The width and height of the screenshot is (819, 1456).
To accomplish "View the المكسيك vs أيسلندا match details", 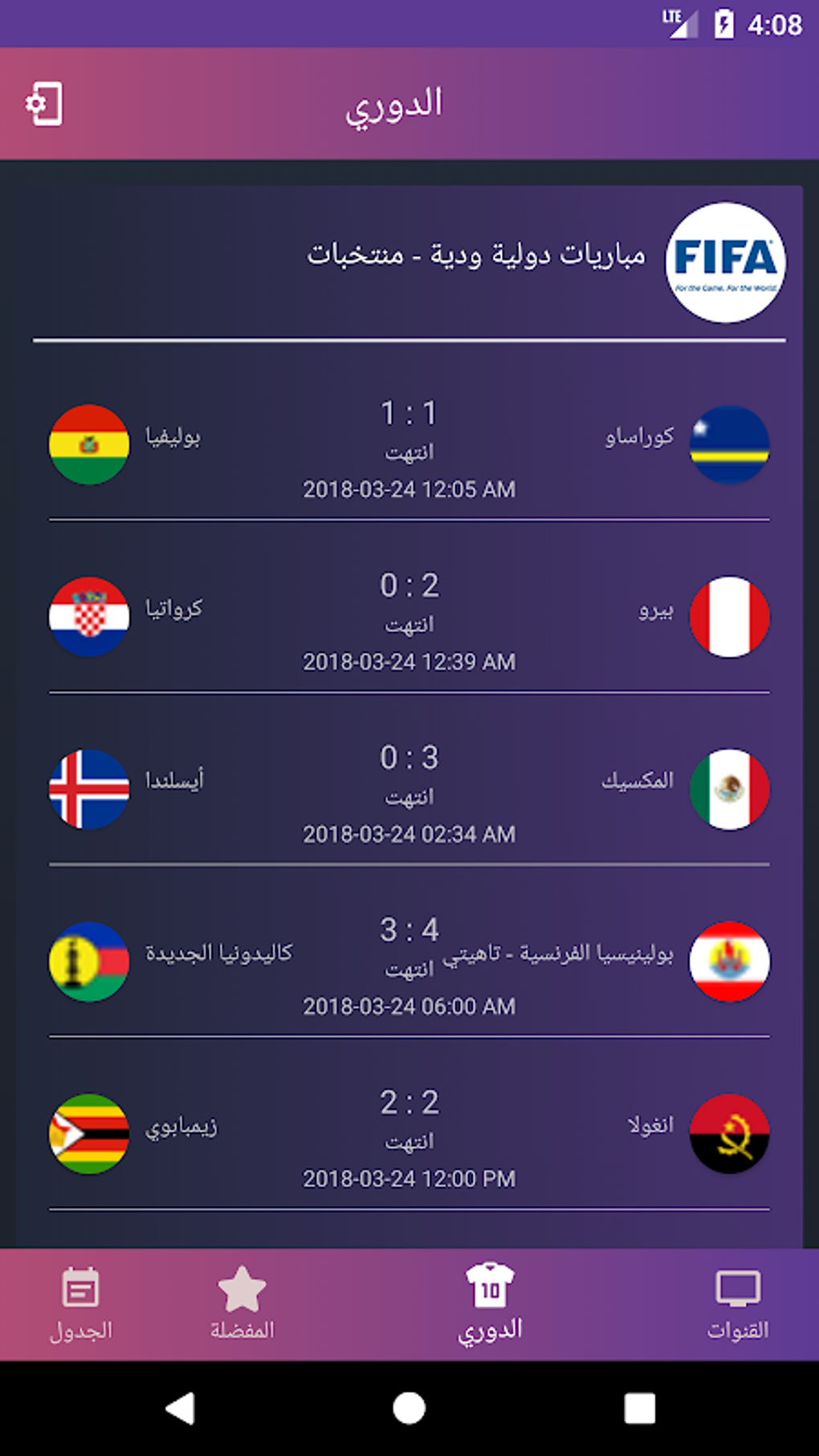I will click(x=409, y=791).
